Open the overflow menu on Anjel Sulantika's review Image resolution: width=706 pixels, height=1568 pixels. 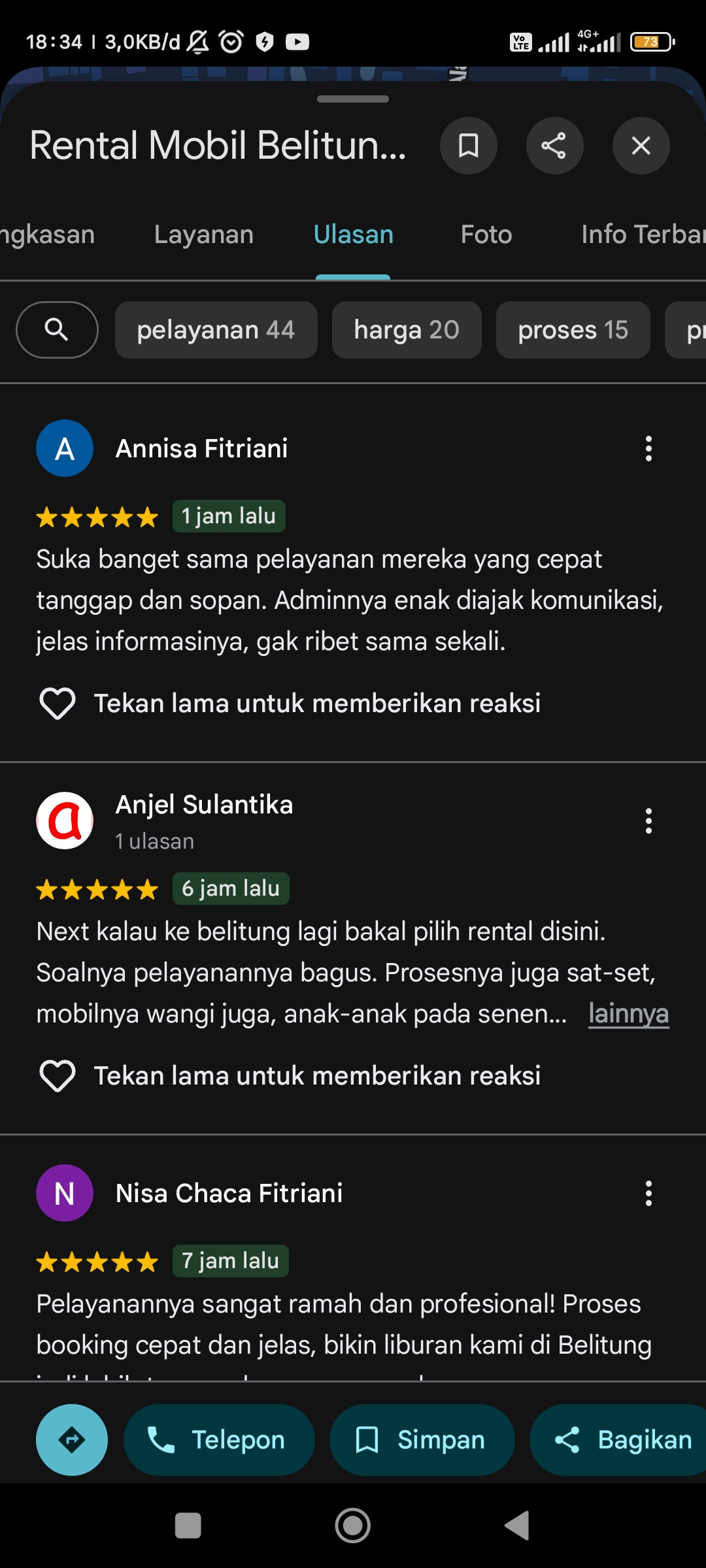click(648, 821)
